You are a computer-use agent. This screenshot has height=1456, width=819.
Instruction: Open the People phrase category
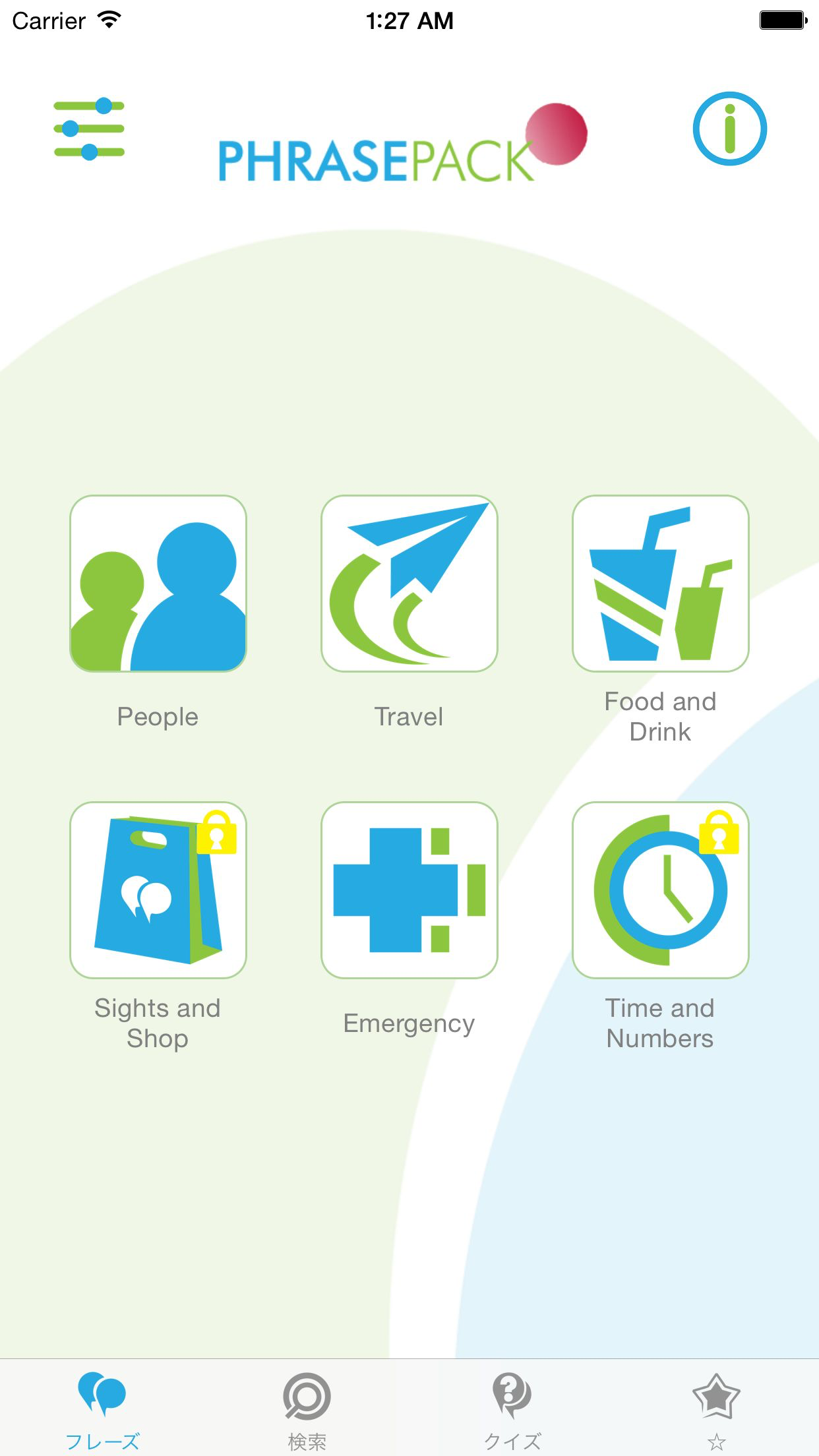[x=158, y=584]
